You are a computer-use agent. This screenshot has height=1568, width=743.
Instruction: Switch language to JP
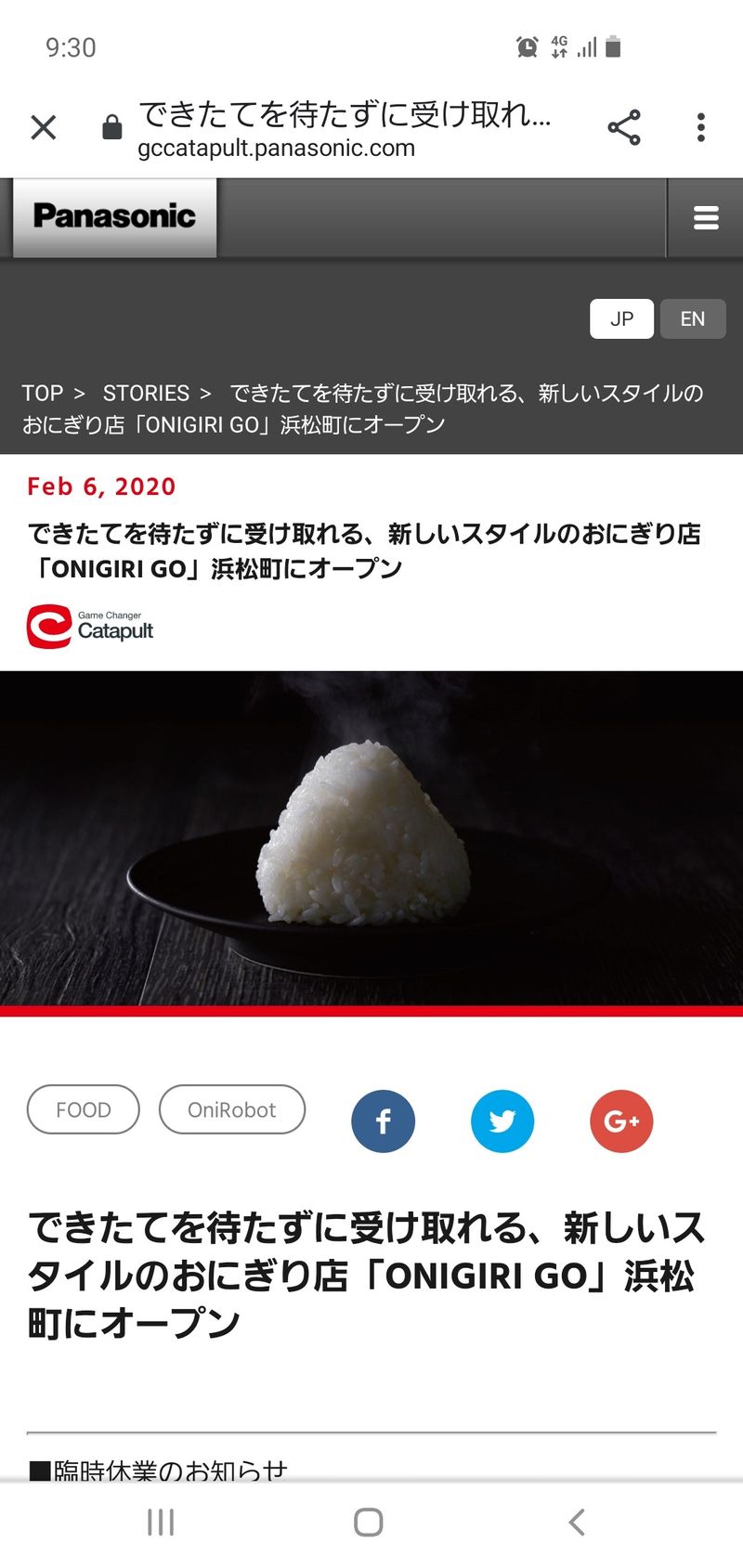(621, 318)
